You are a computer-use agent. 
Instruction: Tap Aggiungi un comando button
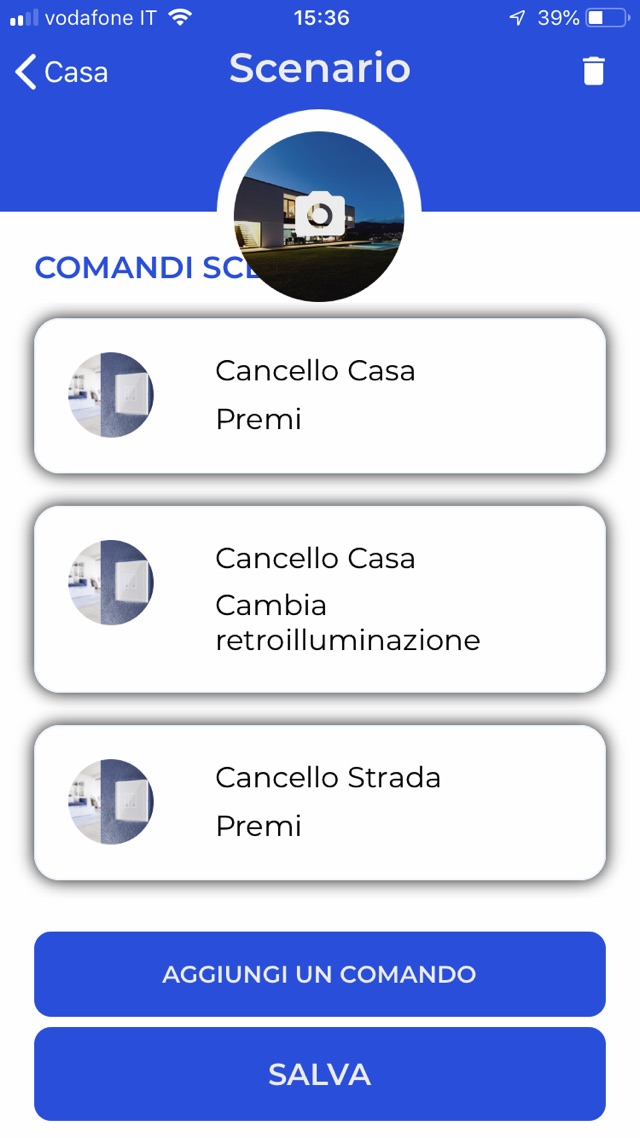click(320, 974)
